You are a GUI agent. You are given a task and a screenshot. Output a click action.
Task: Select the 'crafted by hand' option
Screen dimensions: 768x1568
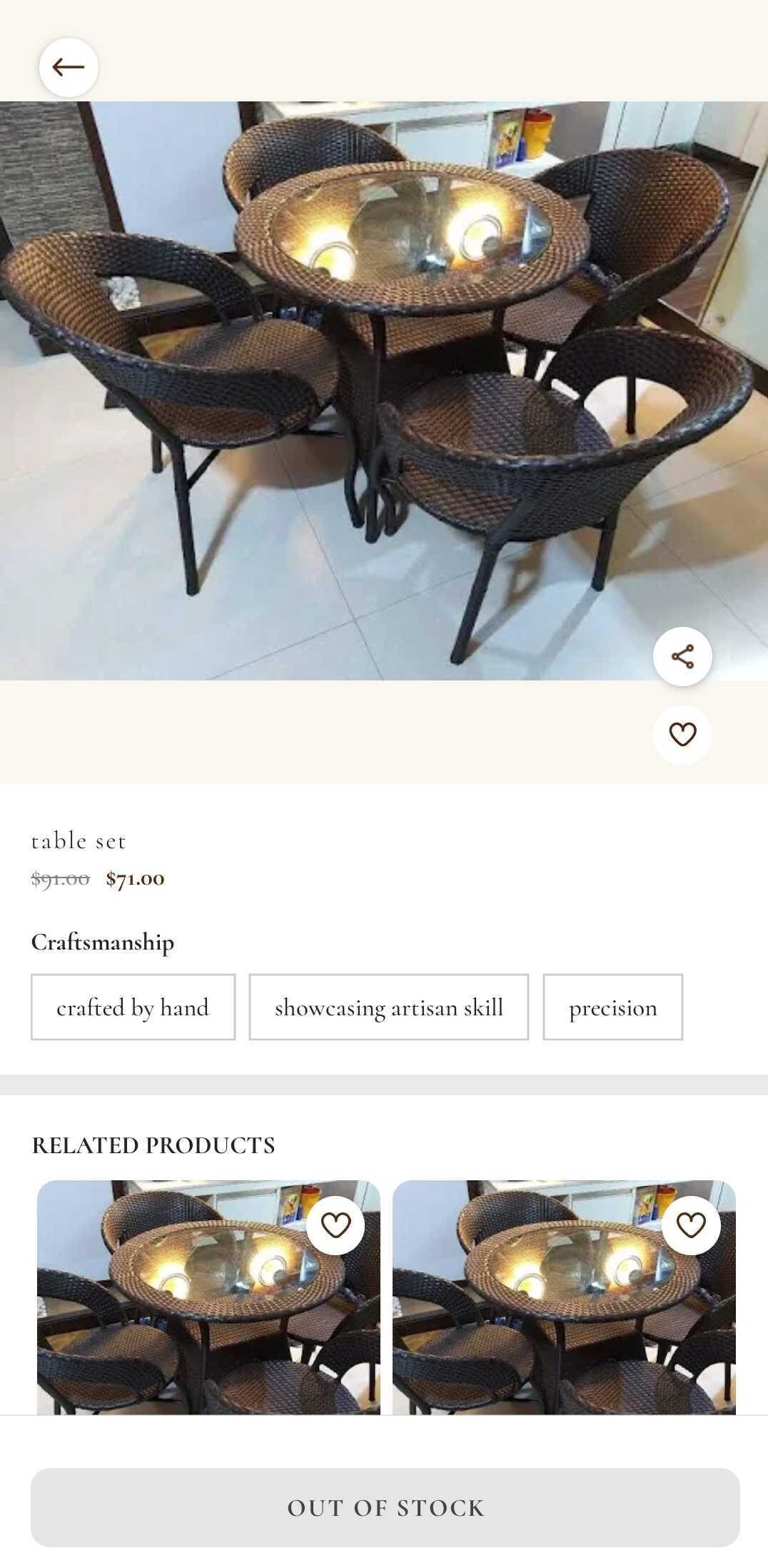(x=133, y=1007)
